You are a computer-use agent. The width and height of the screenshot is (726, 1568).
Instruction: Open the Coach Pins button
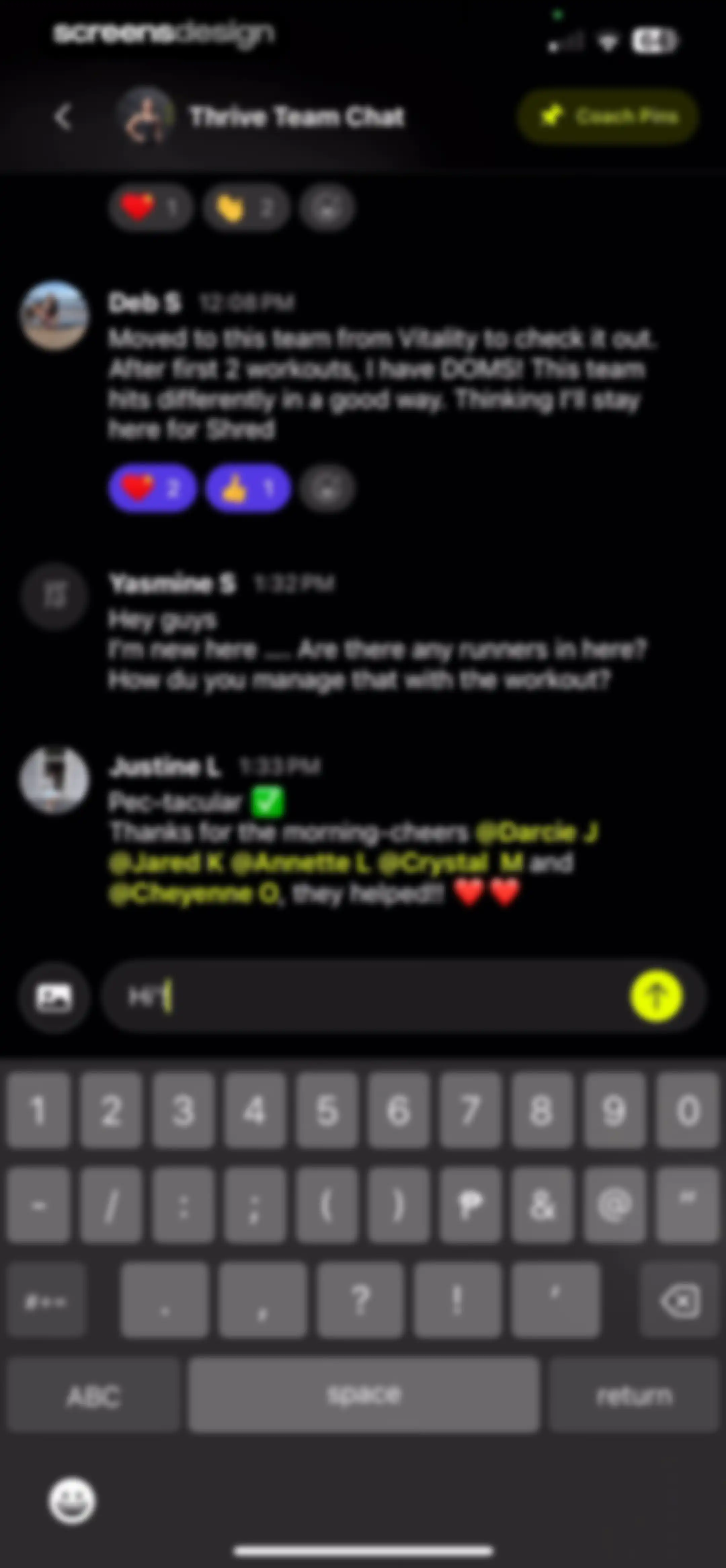pos(608,116)
